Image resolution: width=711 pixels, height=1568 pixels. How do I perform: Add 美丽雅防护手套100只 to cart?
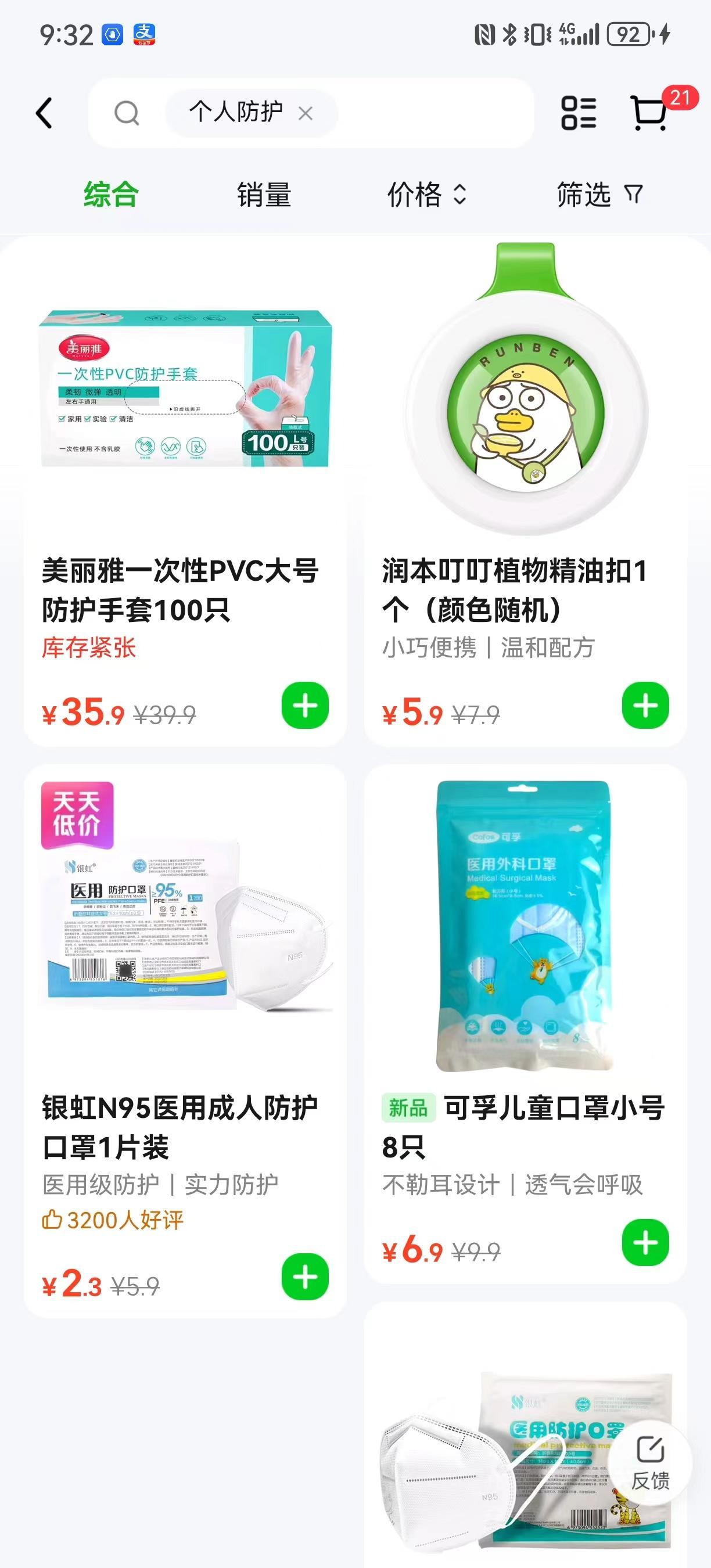pyautogui.click(x=305, y=706)
